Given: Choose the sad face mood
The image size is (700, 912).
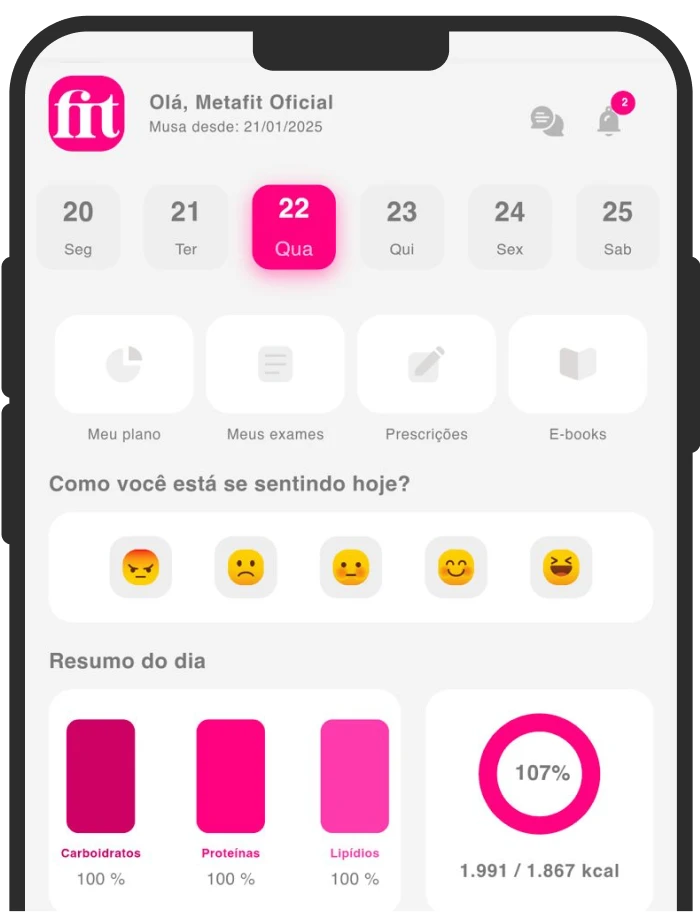Looking at the screenshot, I should [245, 567].
